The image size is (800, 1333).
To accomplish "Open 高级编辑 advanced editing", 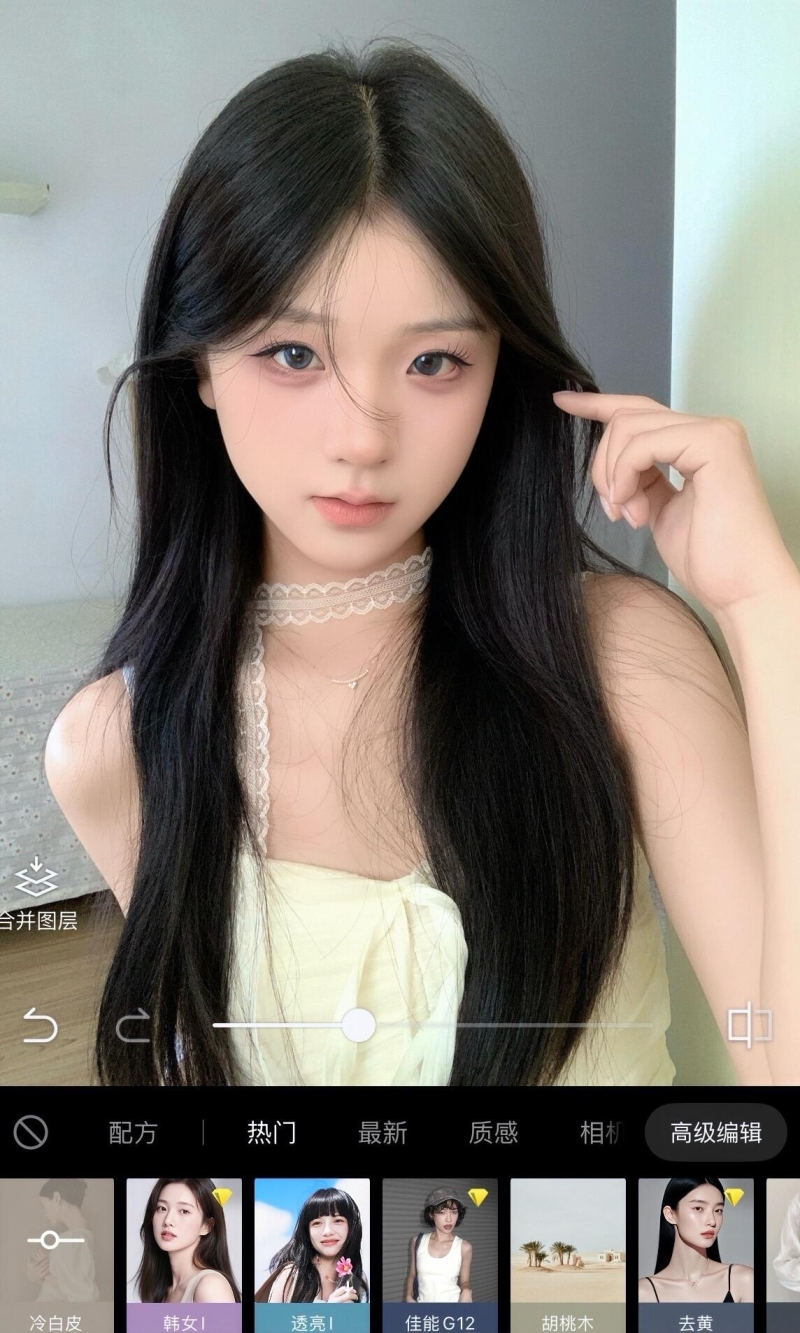I will 716,1133.
